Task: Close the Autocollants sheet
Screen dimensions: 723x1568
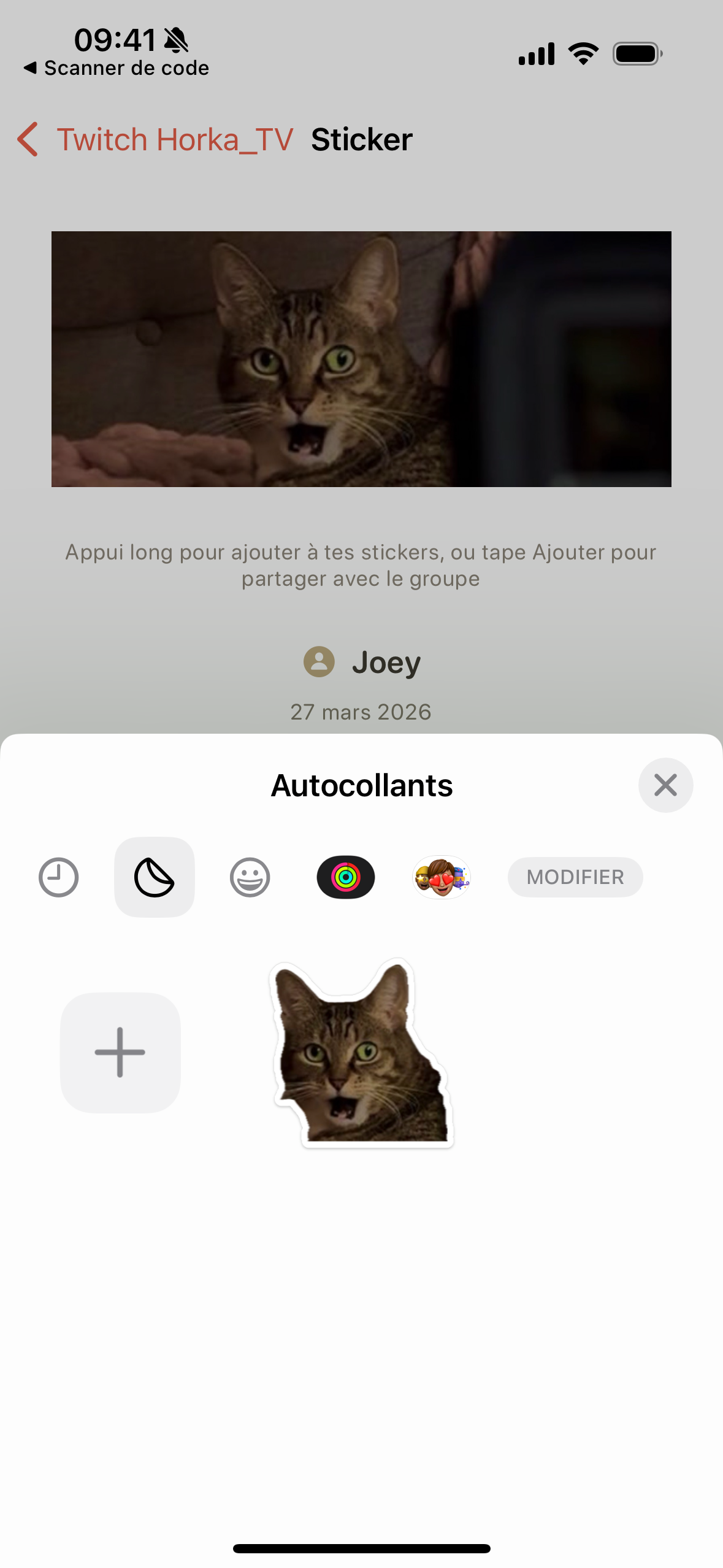Action: 665,785
